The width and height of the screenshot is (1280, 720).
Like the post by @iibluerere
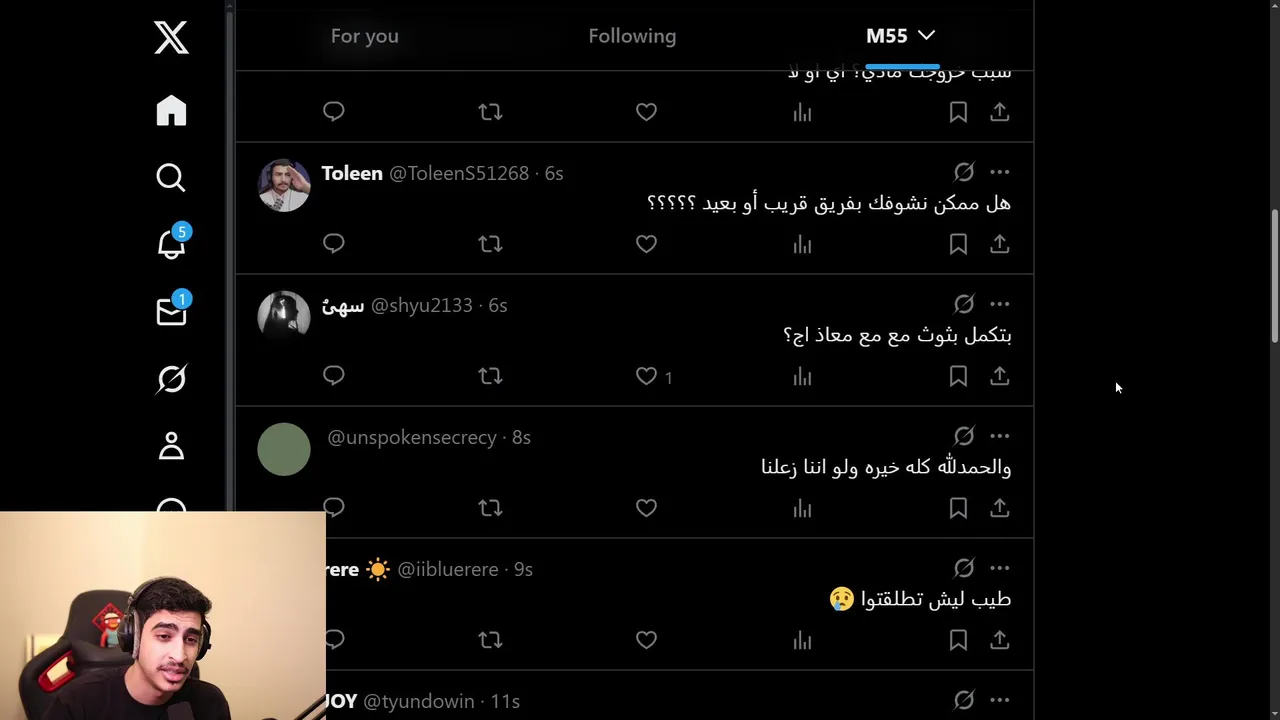(646, 639)
